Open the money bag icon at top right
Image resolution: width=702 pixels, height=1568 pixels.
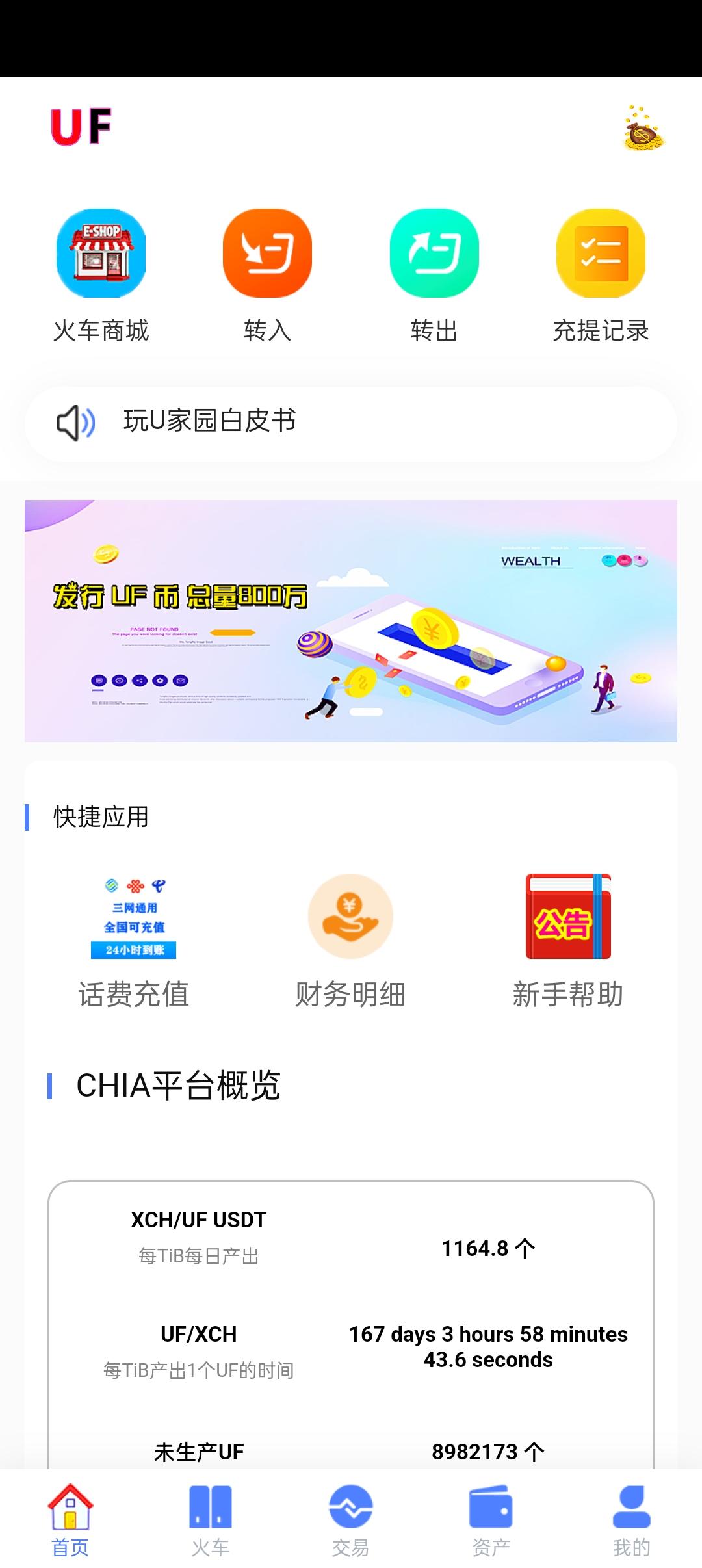tap(643, 129)
